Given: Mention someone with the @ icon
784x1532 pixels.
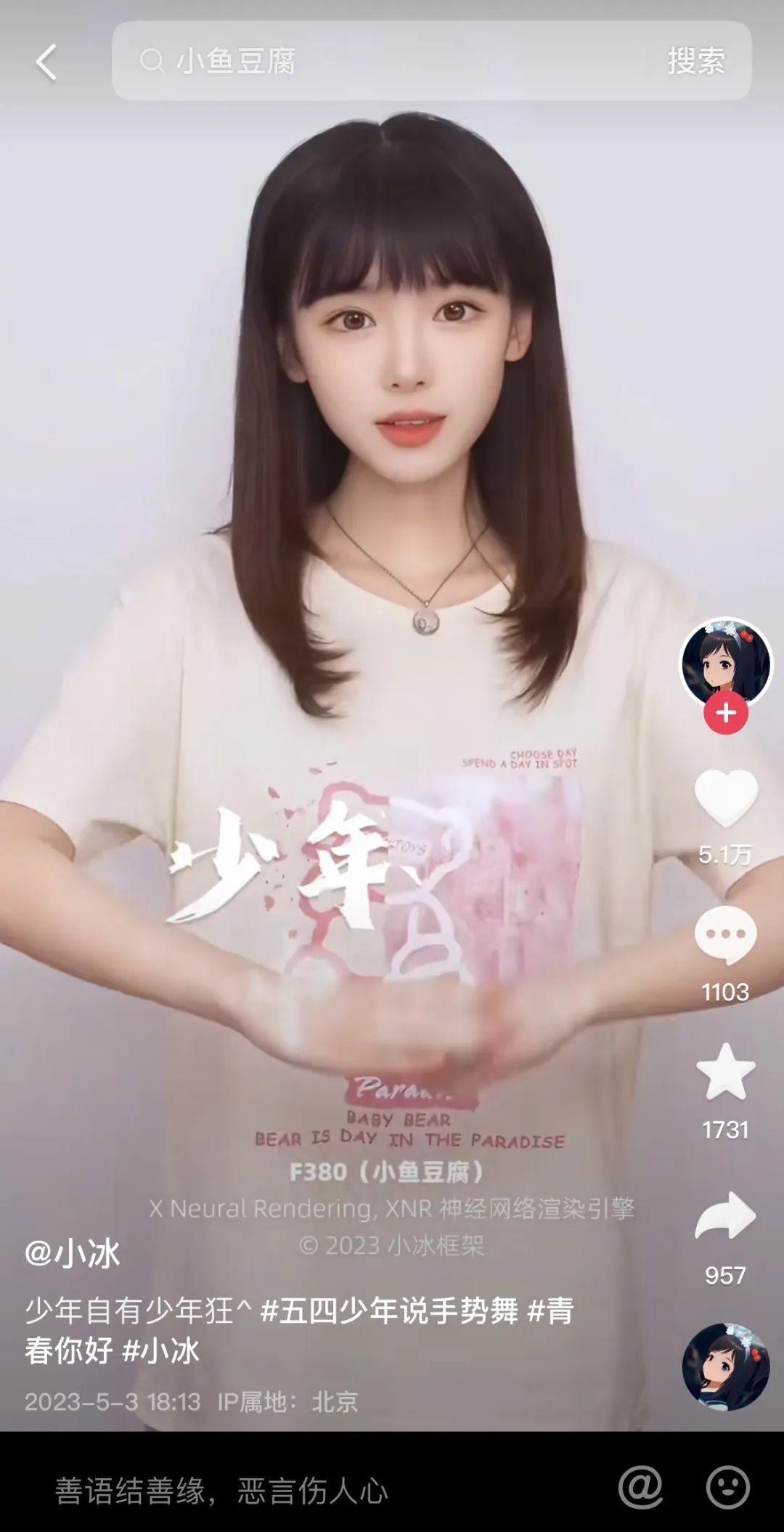Looking at the screenshot, I should coord(640,1487).
